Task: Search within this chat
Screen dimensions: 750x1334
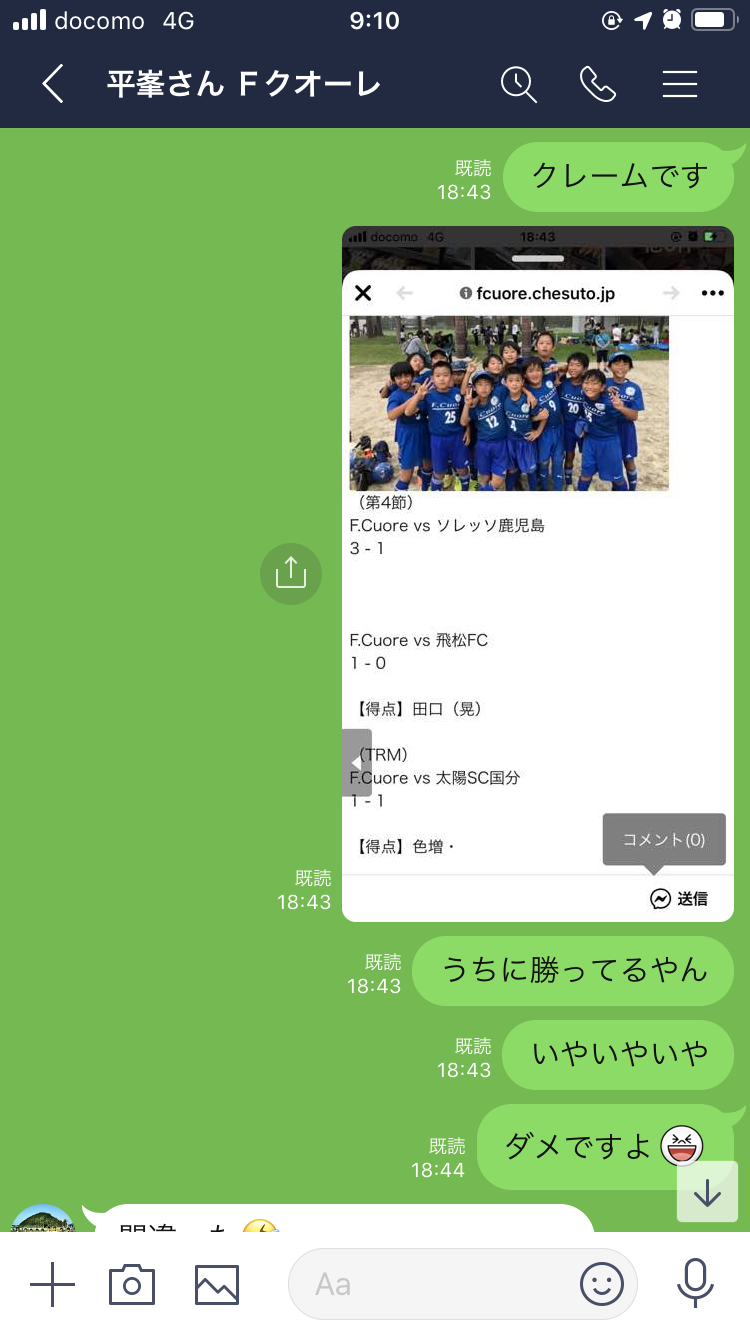Action: coord(518,85)
